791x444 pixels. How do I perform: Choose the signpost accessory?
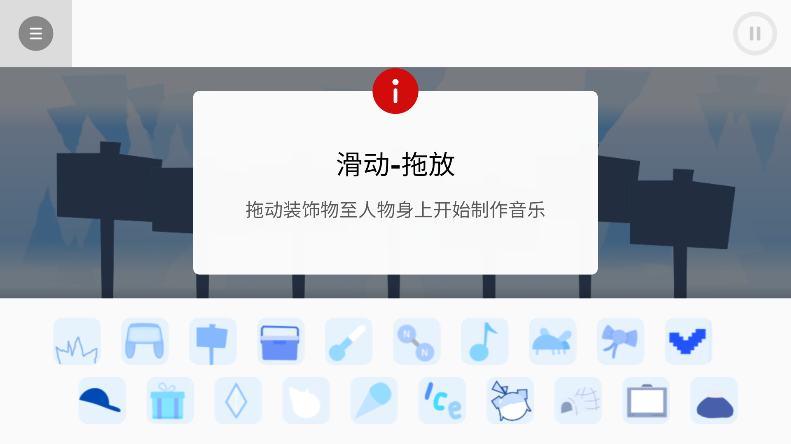coord(213,342)
